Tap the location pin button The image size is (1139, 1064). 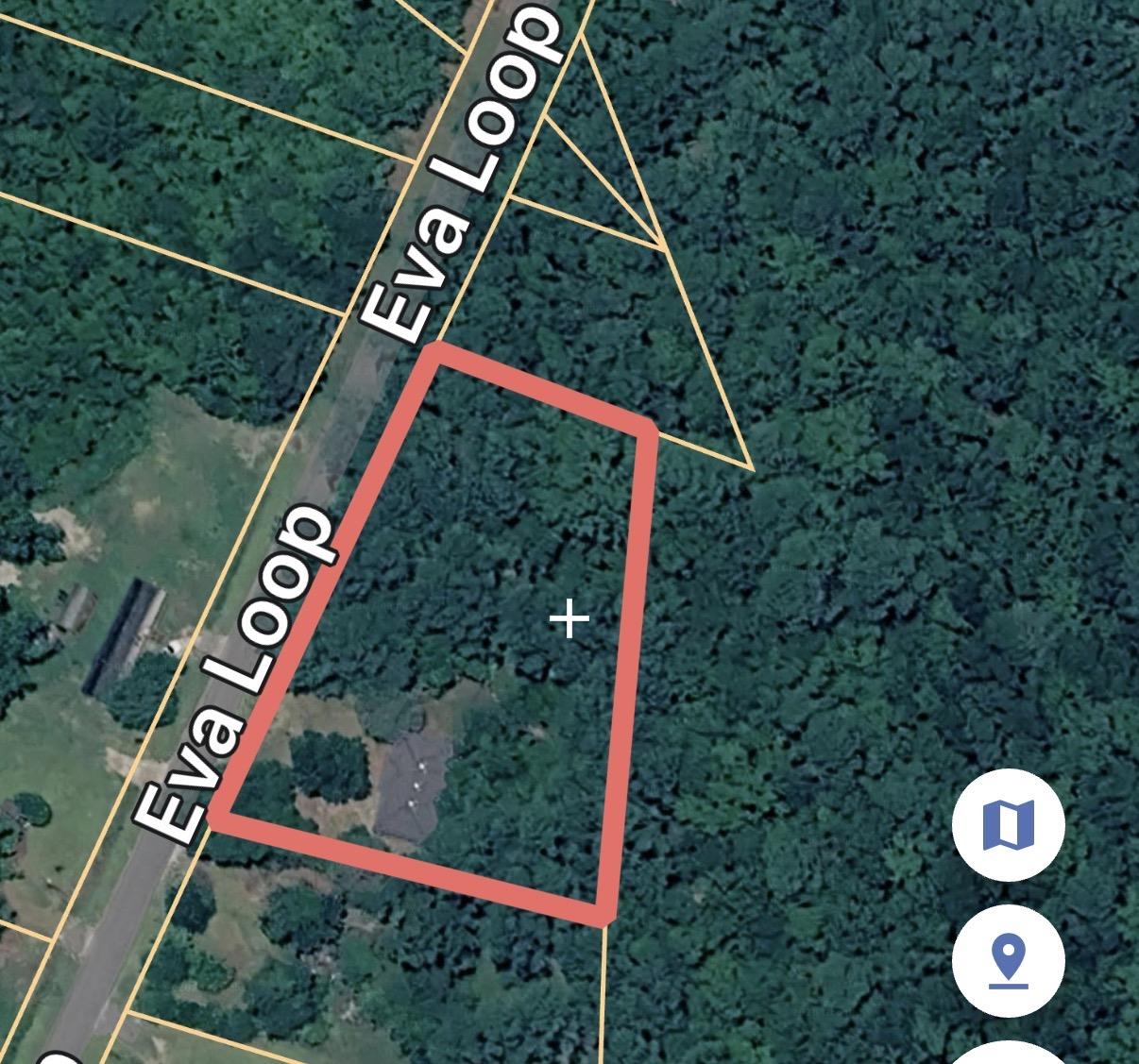click(x=1008, y=961)
